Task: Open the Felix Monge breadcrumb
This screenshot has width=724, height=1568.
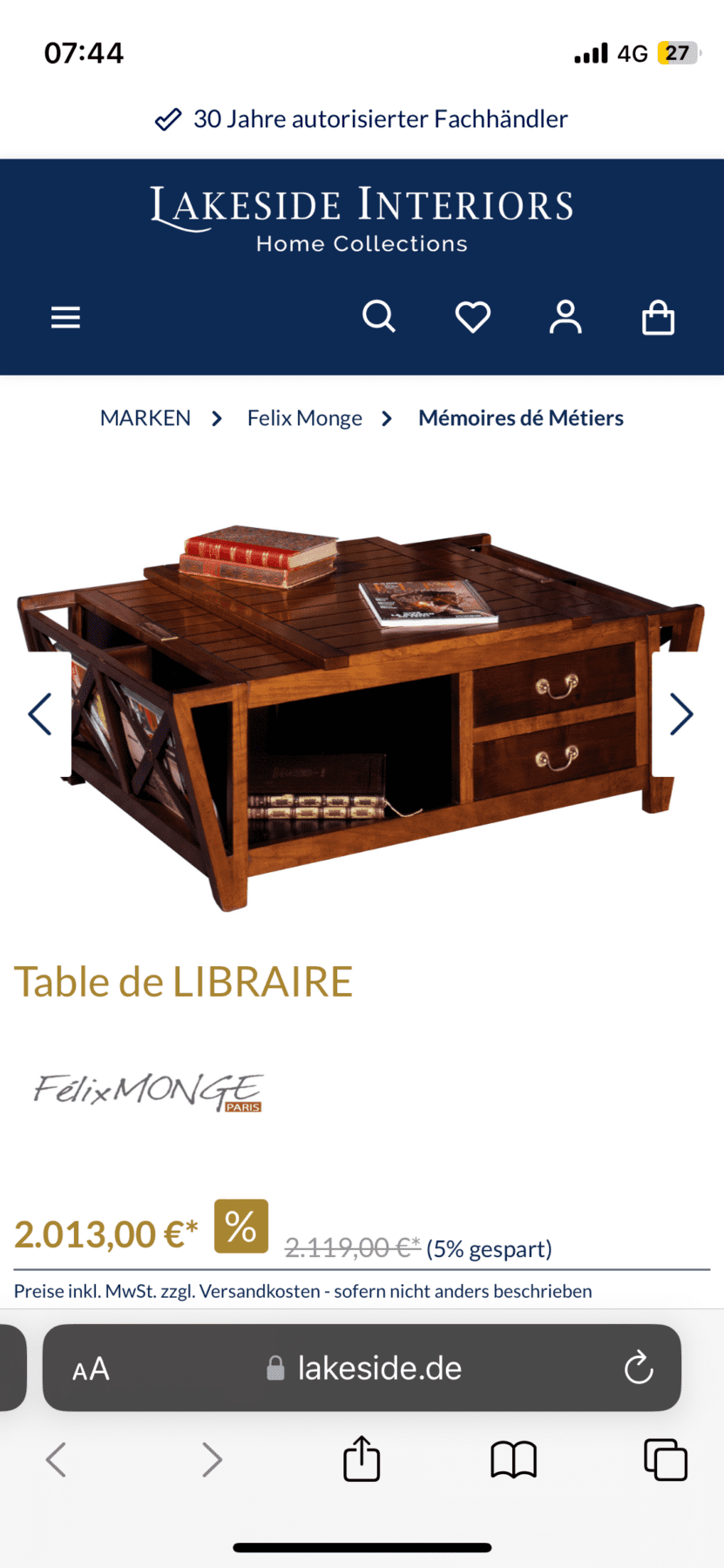Action: 305,418
